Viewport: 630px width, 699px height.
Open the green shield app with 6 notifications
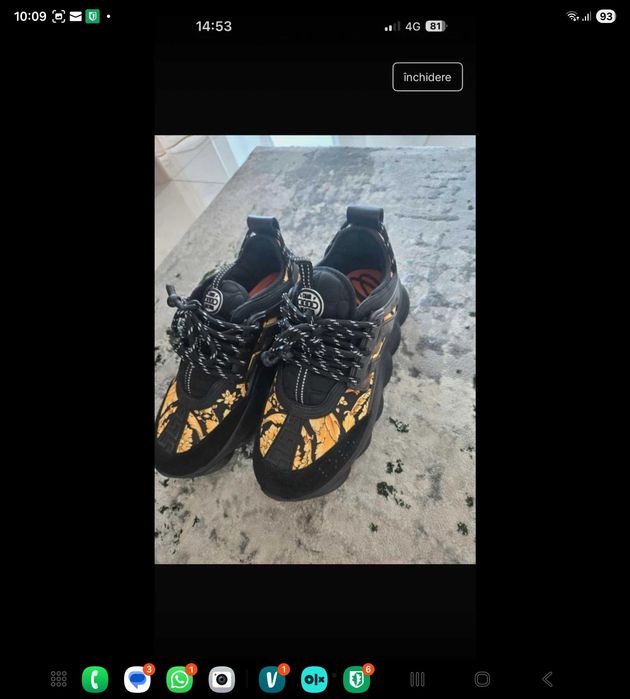click(x=357, y=679)
